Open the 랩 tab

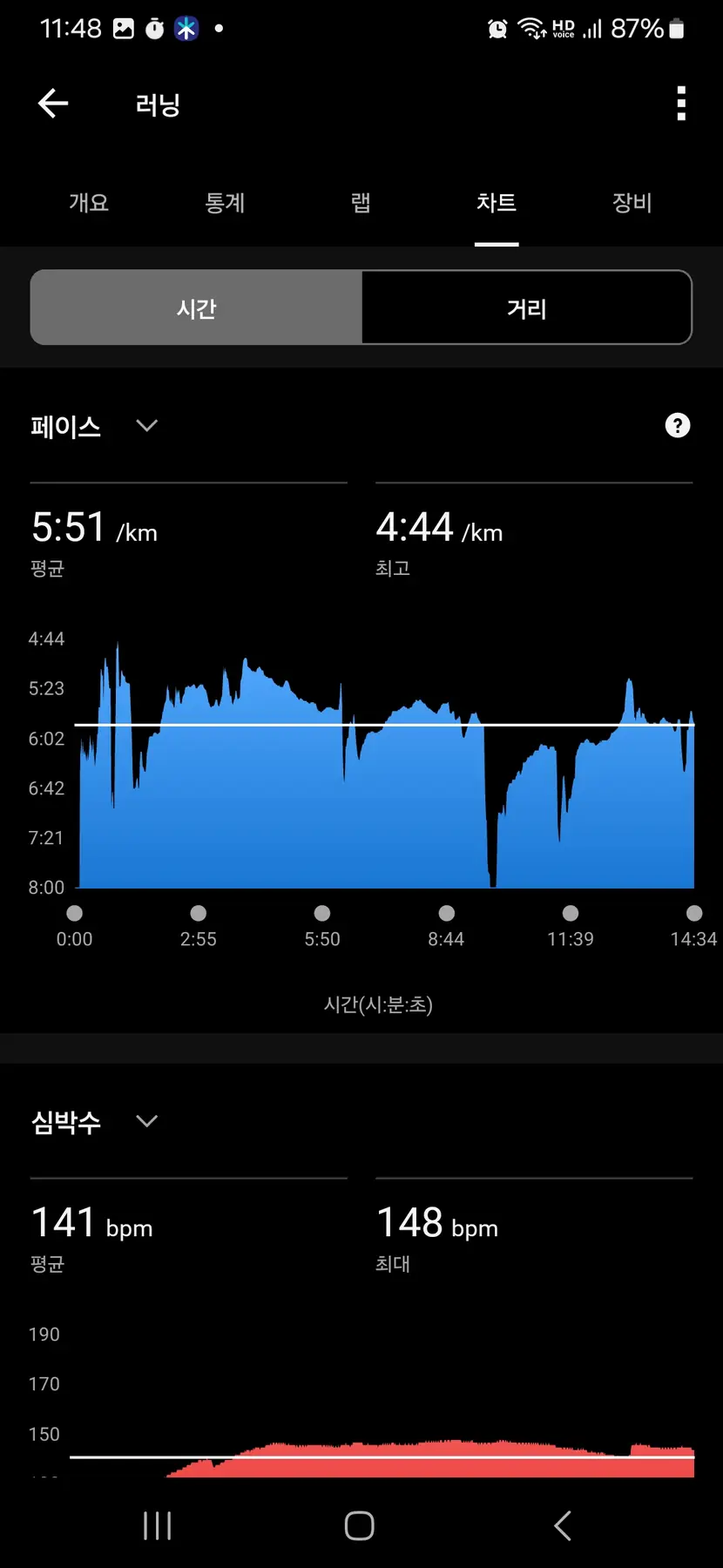(x=361, y=203)
